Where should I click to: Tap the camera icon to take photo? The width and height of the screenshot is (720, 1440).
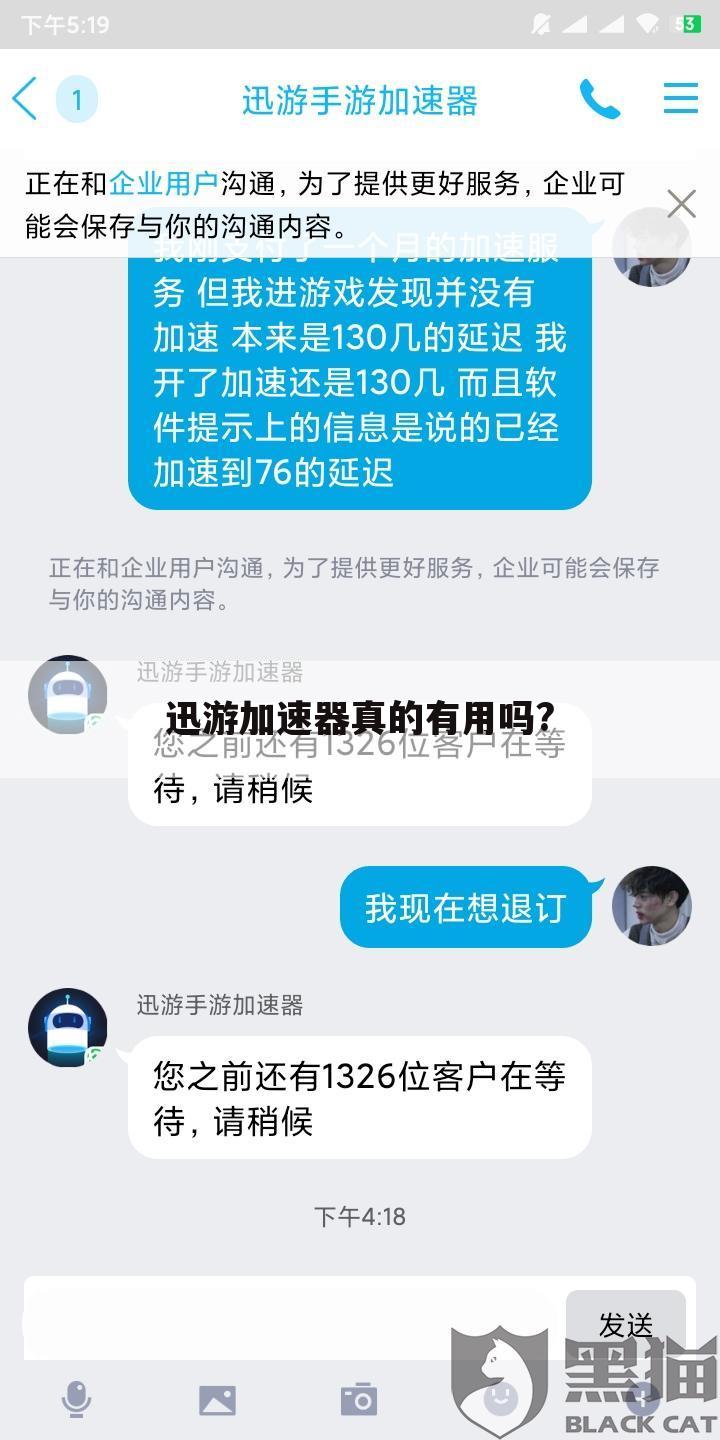coord(360,1400)
